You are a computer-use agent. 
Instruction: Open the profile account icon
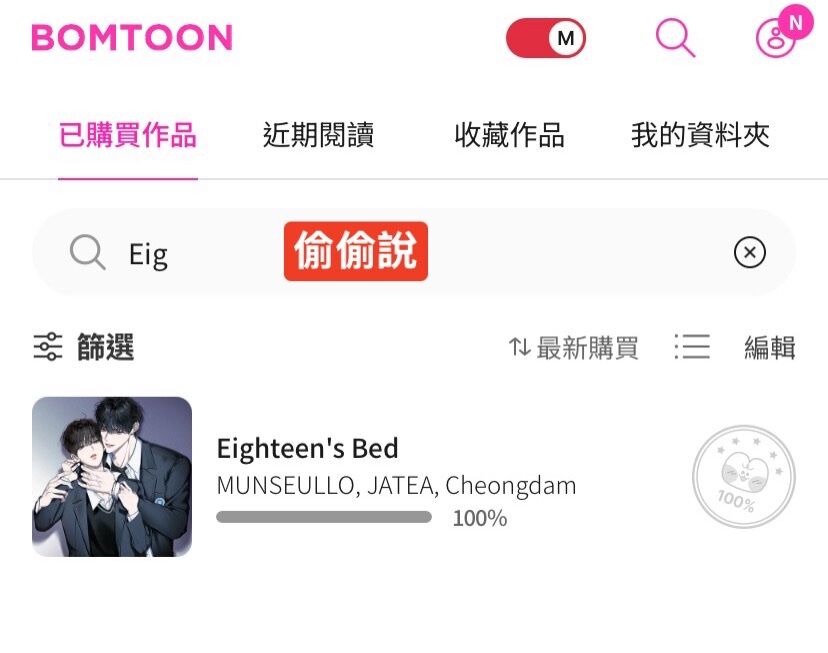point(776,38)
